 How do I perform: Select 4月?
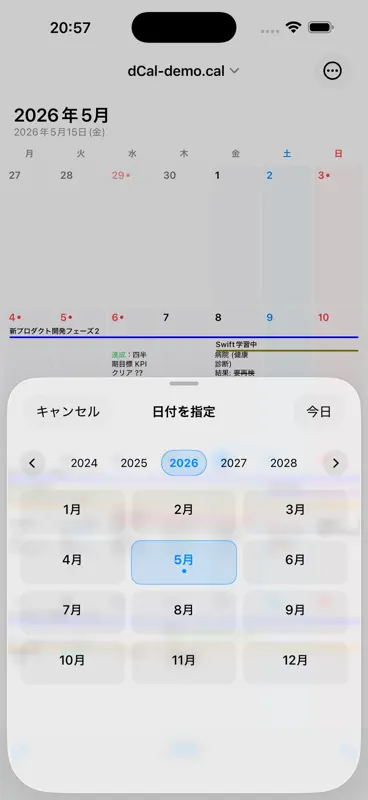pyautogui.click(x=72, y=561)
